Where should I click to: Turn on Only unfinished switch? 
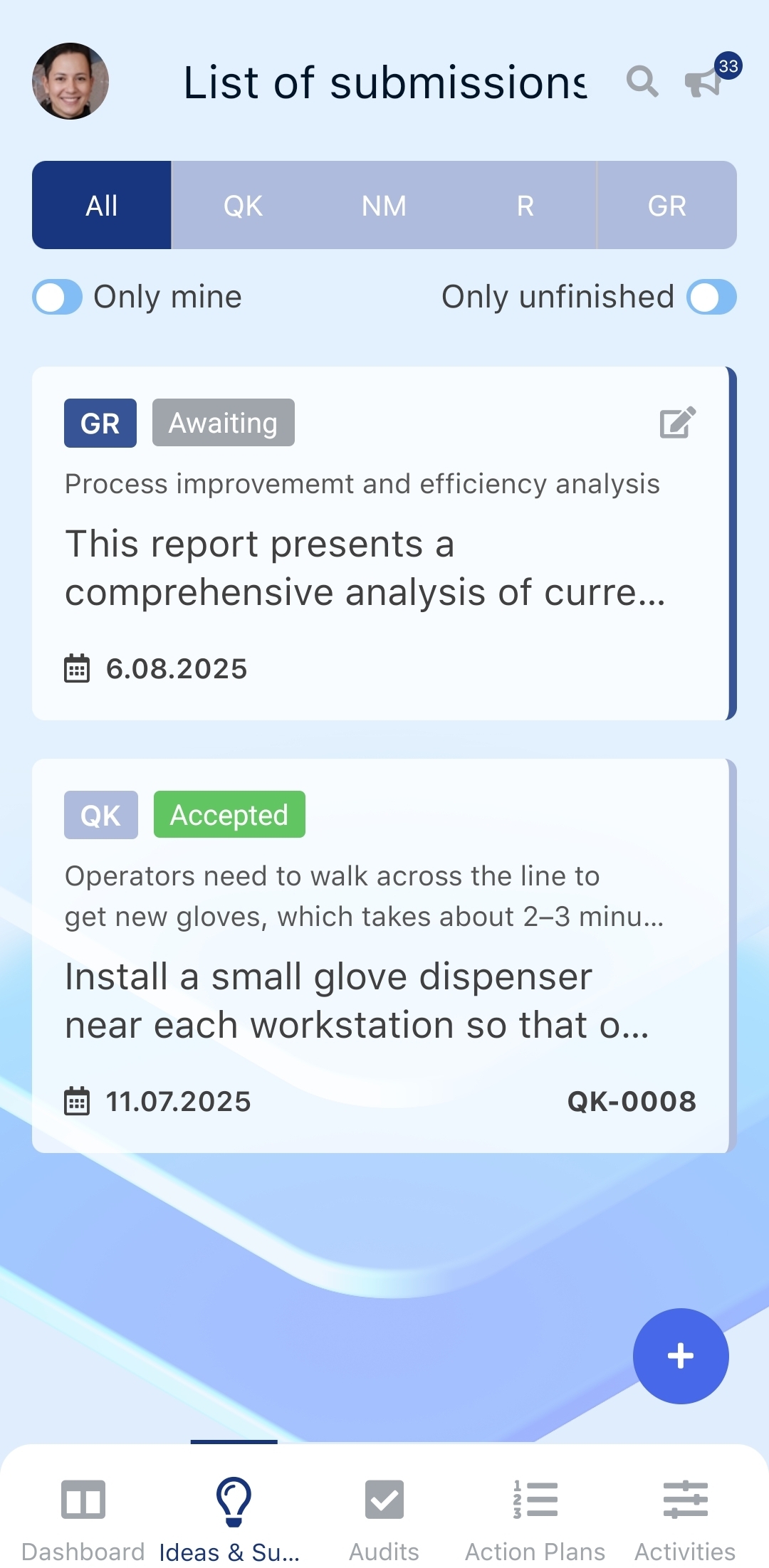tap(711, 297)
